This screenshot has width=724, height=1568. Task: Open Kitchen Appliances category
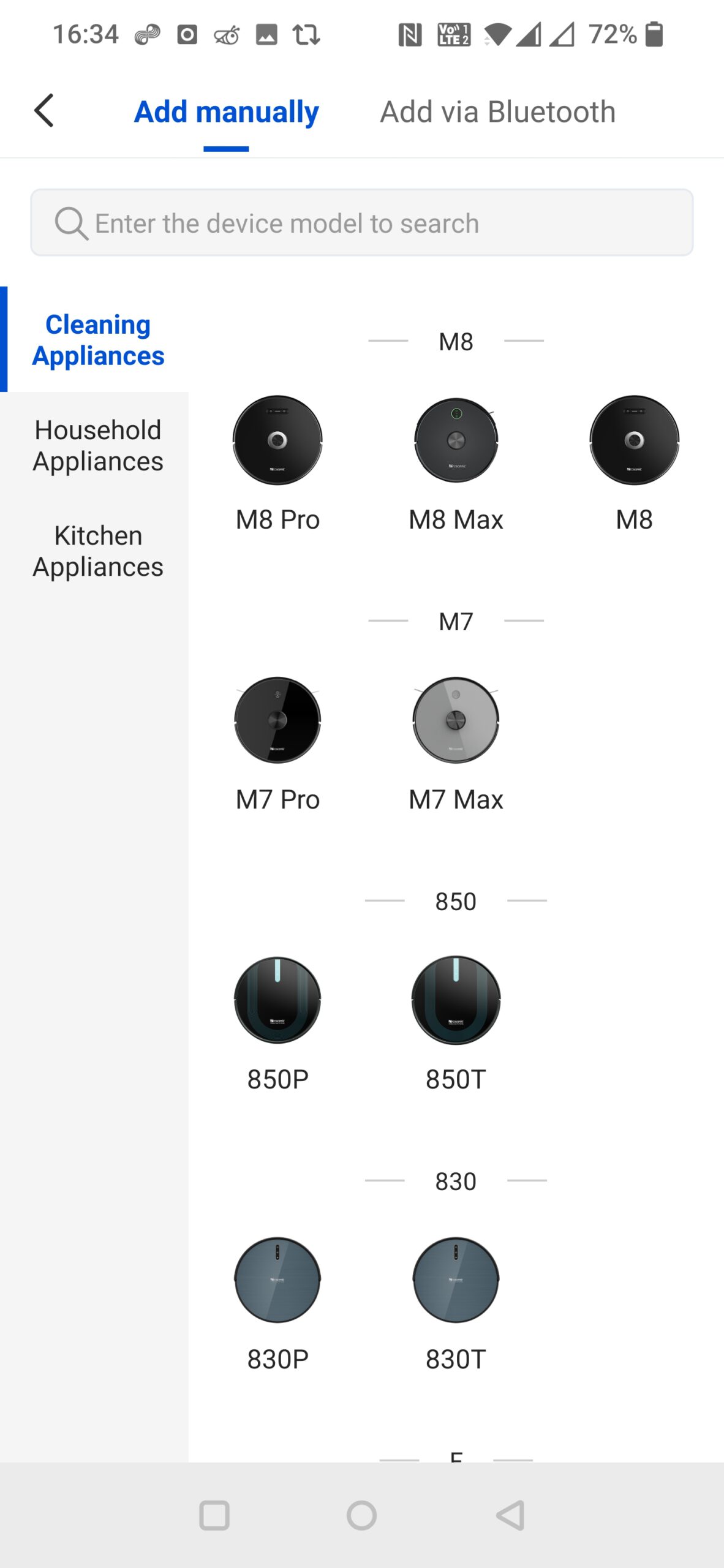[x=98, y=551]
